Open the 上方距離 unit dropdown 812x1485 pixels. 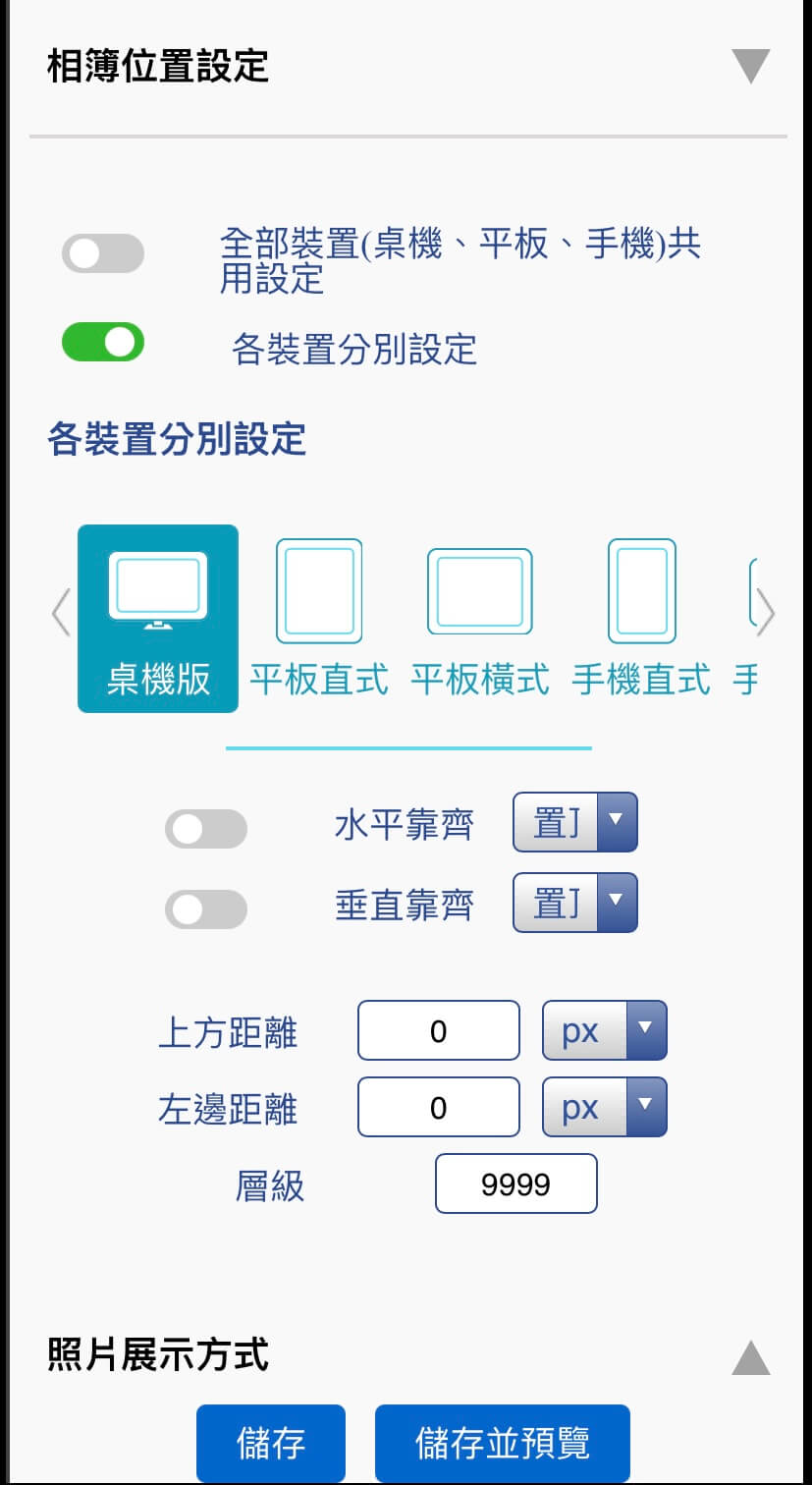[605, 1031]
